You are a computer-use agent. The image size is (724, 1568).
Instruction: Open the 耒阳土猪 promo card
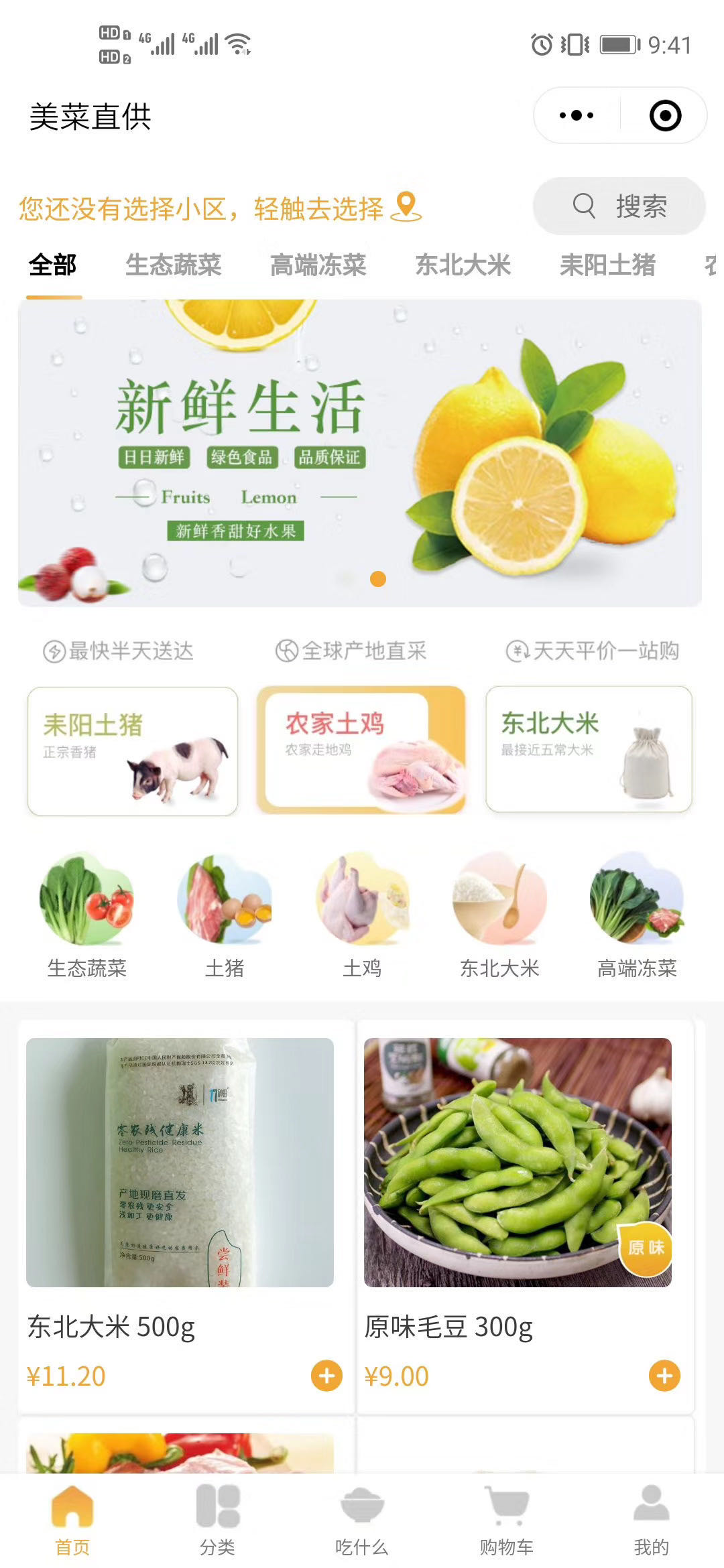point(133,750)
